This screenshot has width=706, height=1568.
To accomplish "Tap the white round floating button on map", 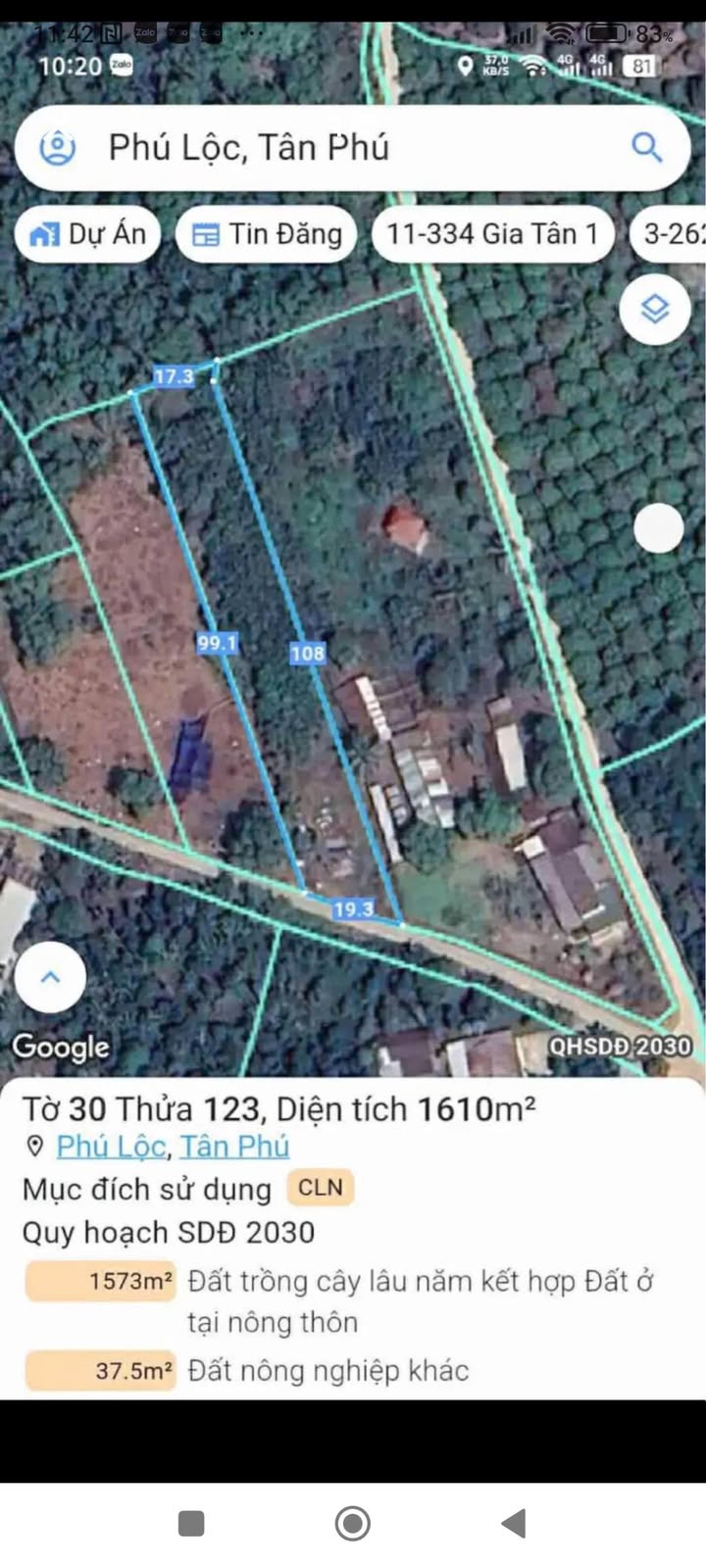I will [658, 529].
